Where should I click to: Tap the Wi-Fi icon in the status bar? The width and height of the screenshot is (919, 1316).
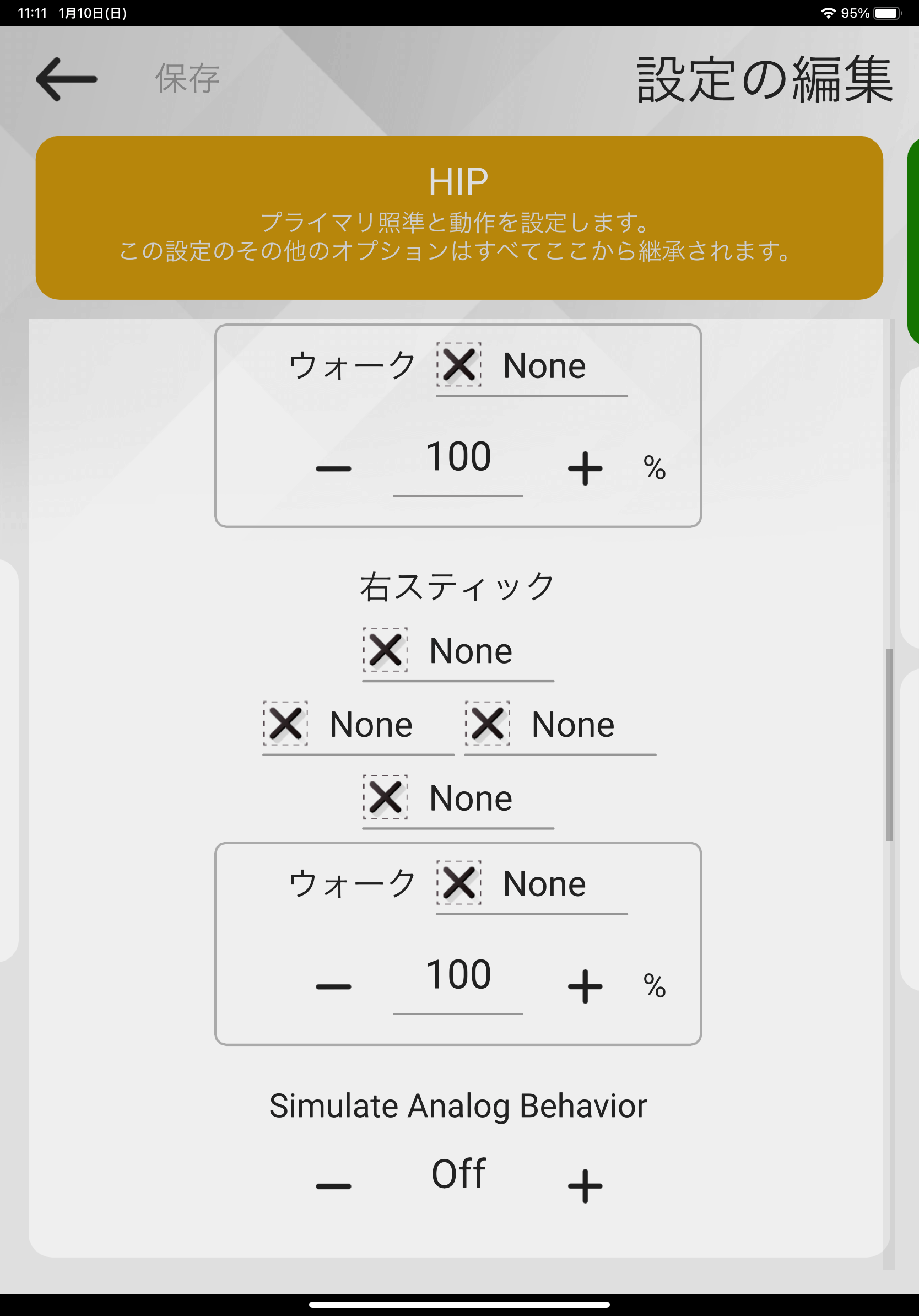pos(830,11)
